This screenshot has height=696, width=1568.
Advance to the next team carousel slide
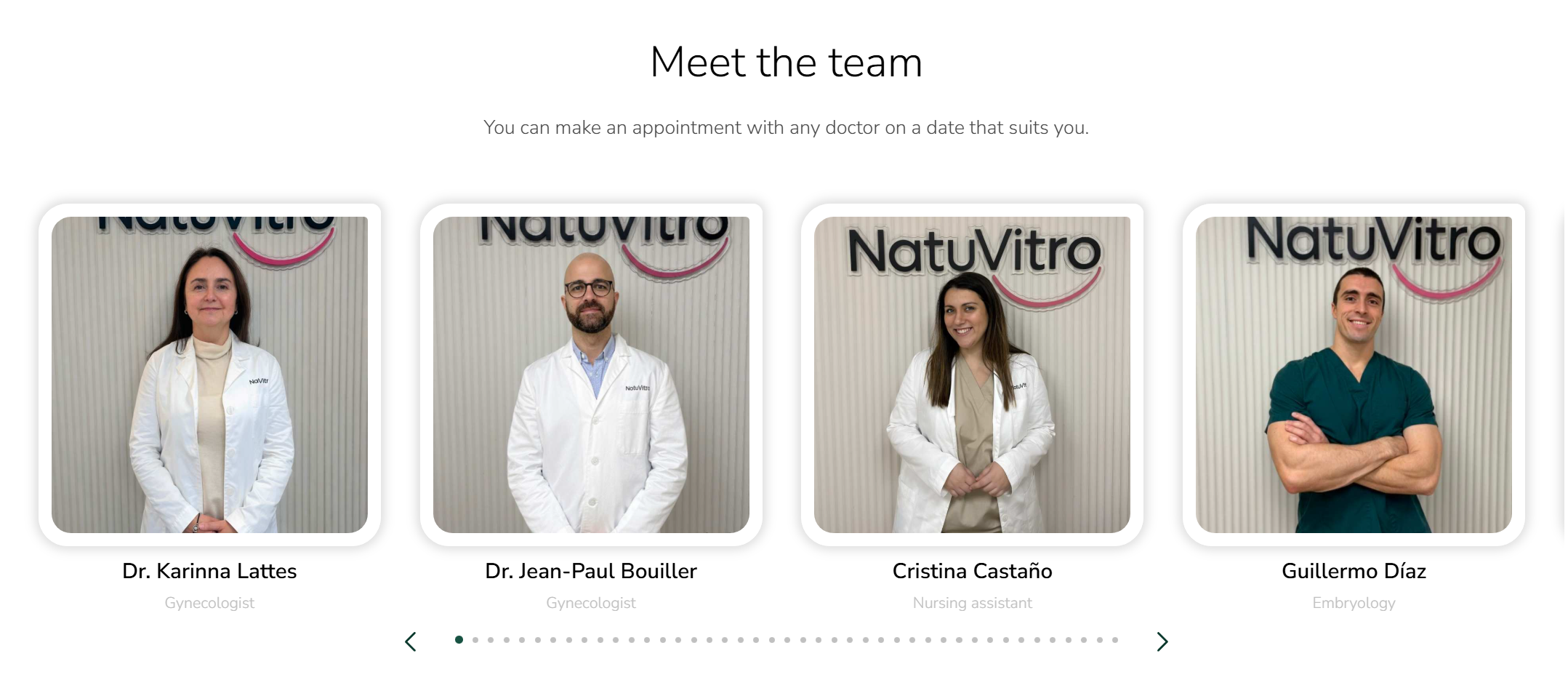click(1162, 641)
